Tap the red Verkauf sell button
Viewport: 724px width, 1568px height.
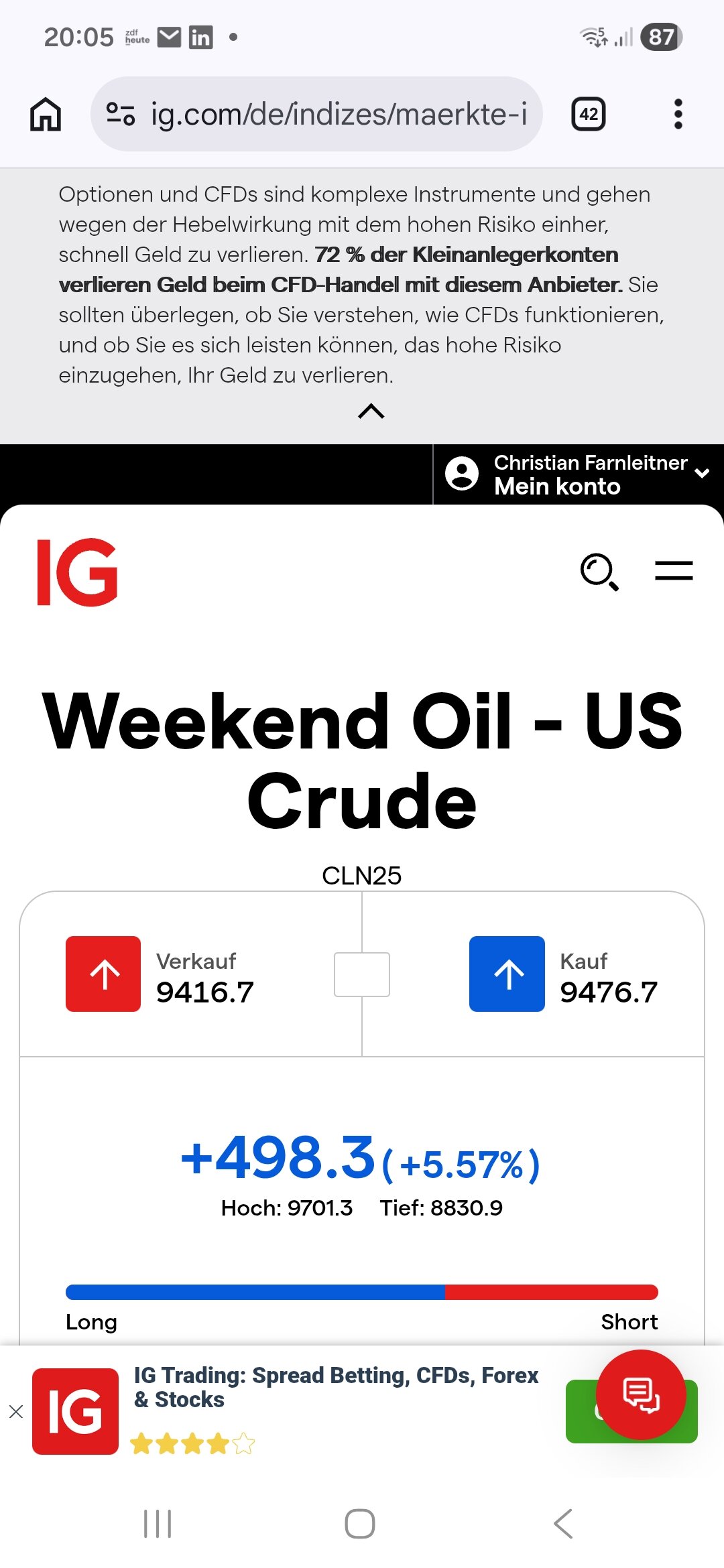pyautogui.click(x=103, y=974)
